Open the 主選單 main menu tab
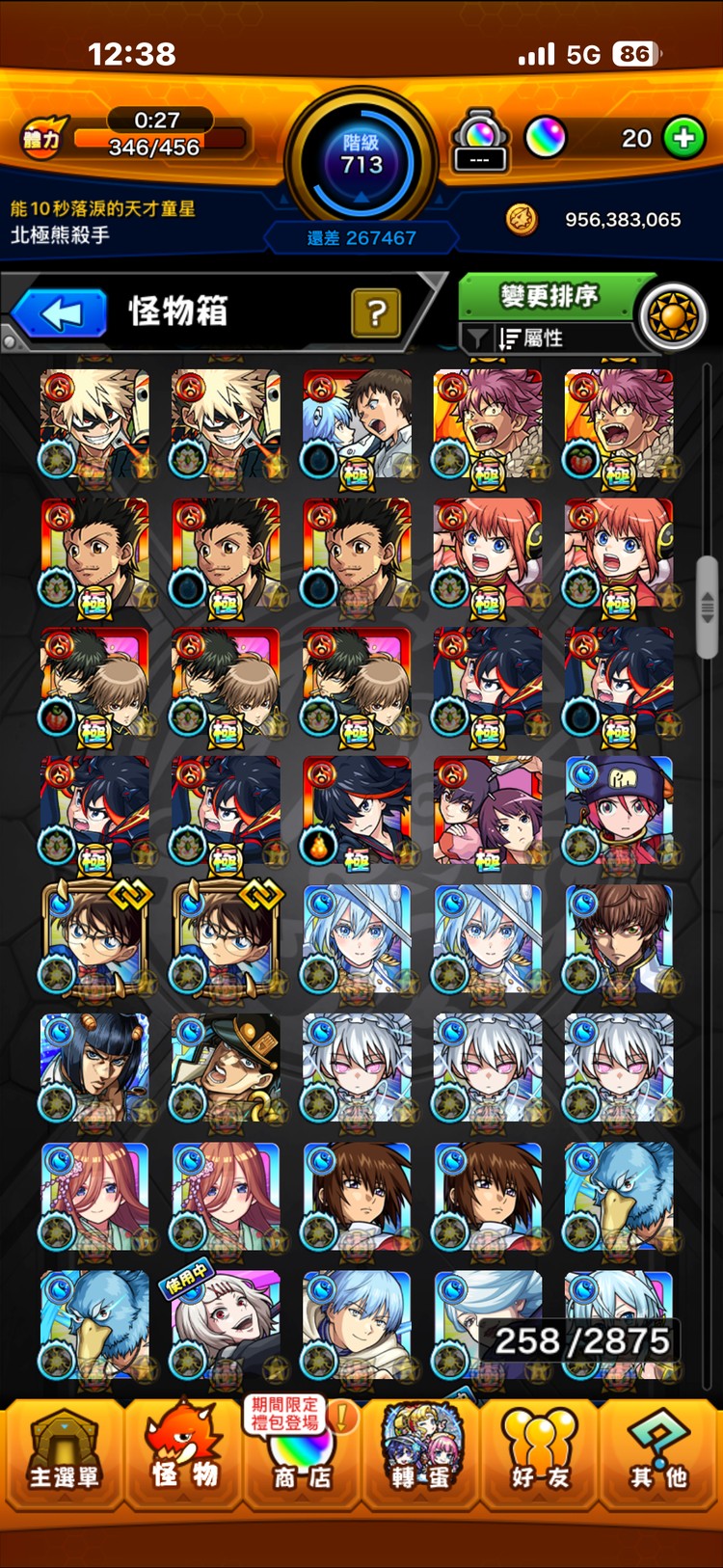 coord(63,1456)
